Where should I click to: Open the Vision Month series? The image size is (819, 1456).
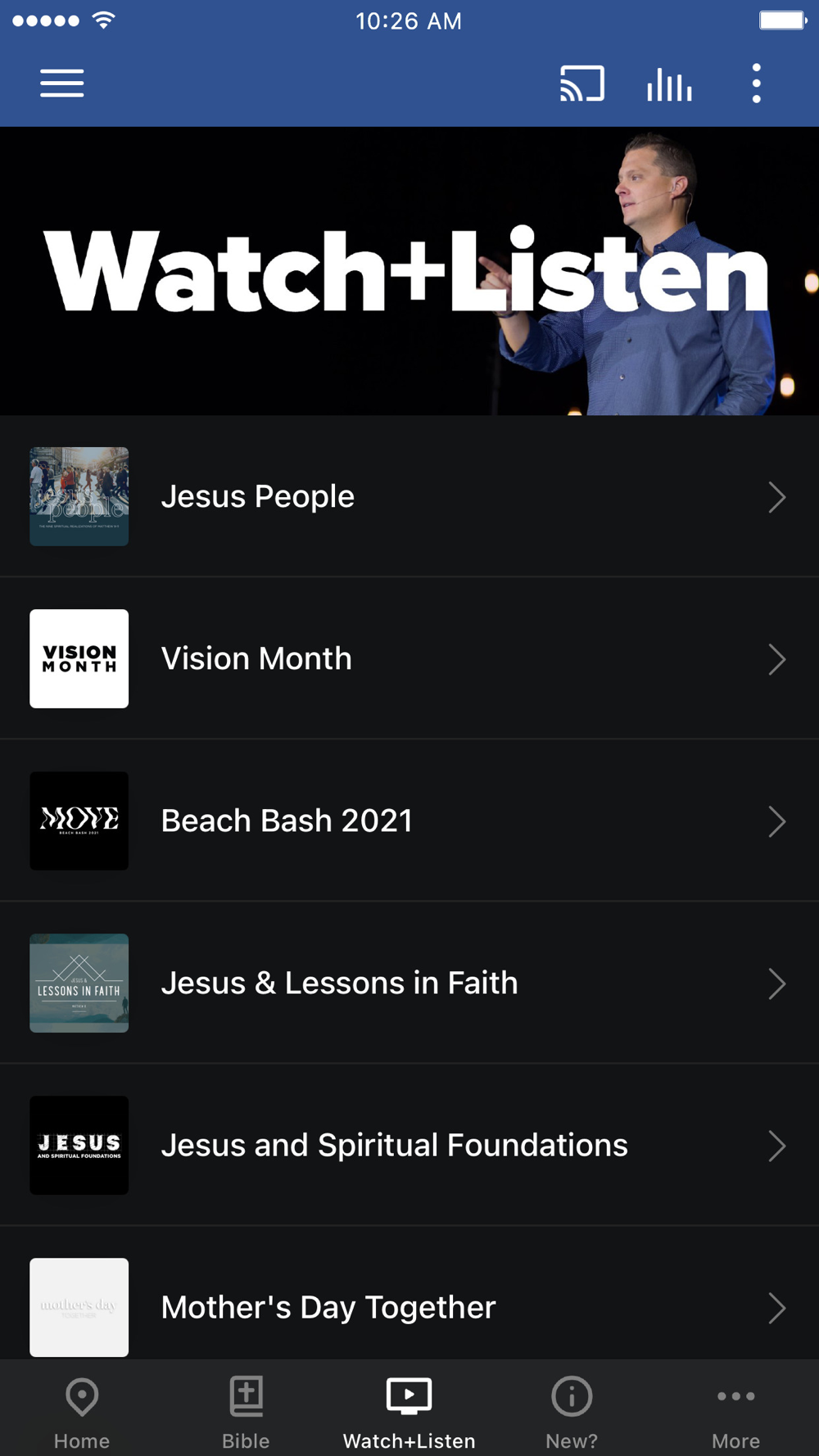coord(409,658)
